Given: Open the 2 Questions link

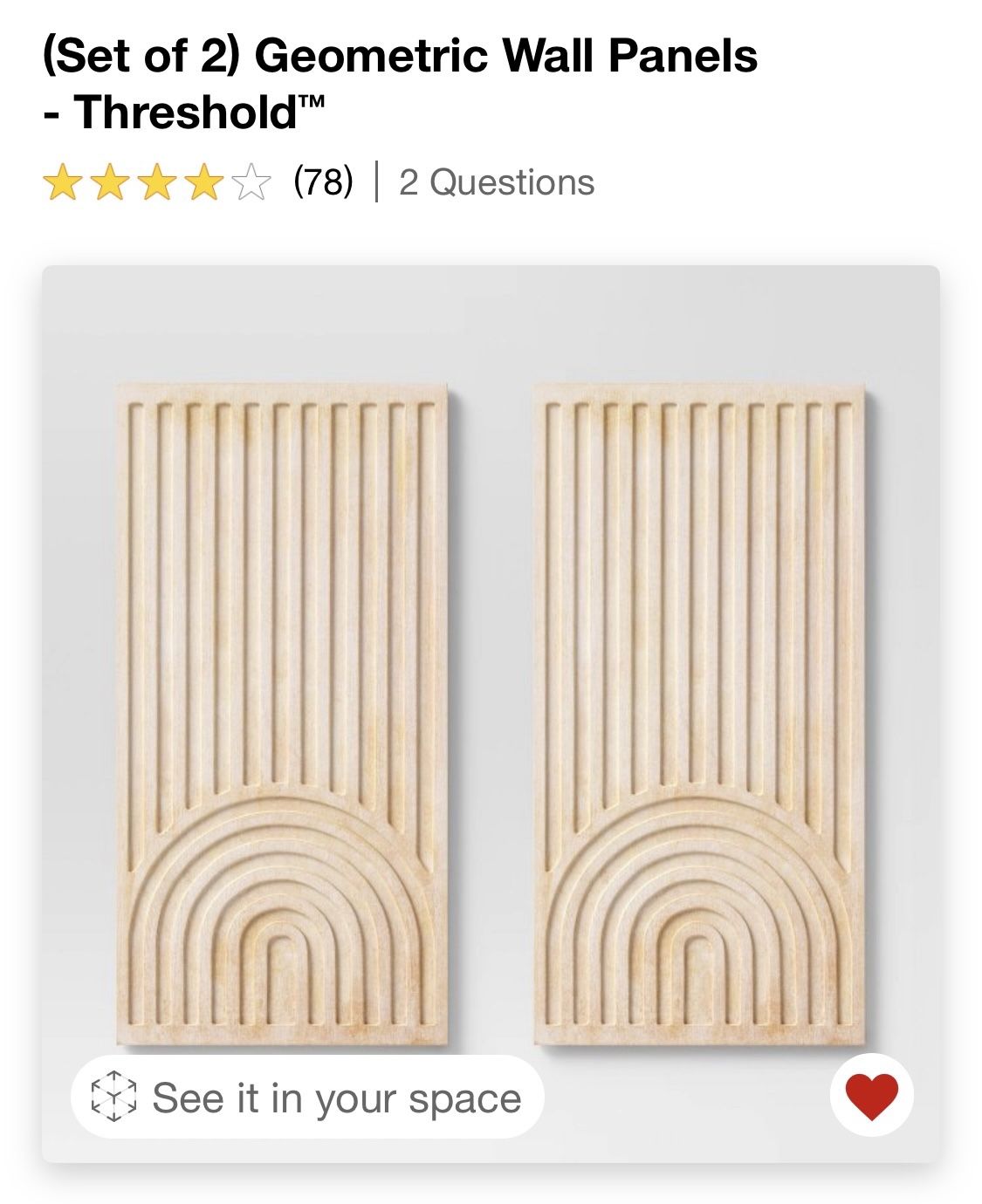Looking at the screenshot, I should tap(496, 183).
